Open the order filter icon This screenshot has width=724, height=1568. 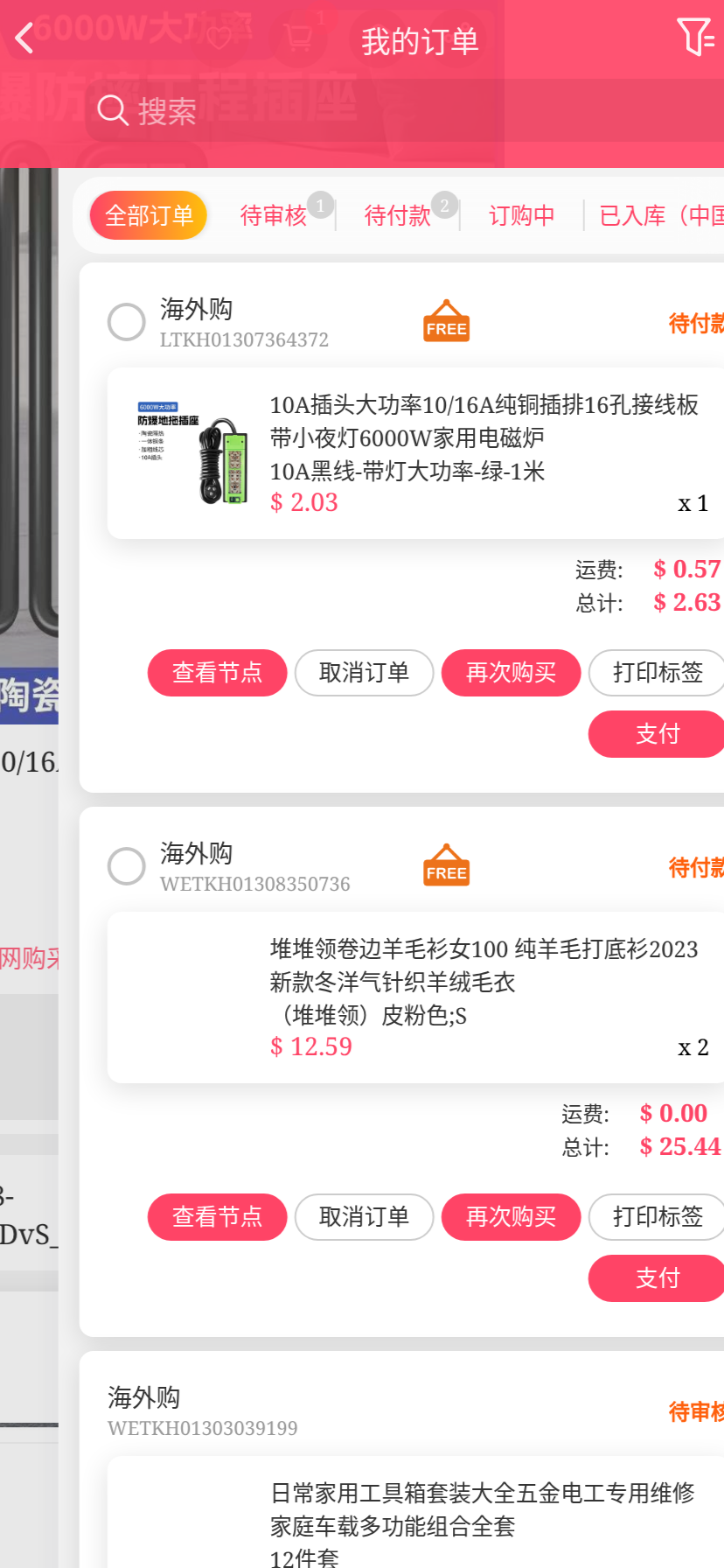pos(695,38)
